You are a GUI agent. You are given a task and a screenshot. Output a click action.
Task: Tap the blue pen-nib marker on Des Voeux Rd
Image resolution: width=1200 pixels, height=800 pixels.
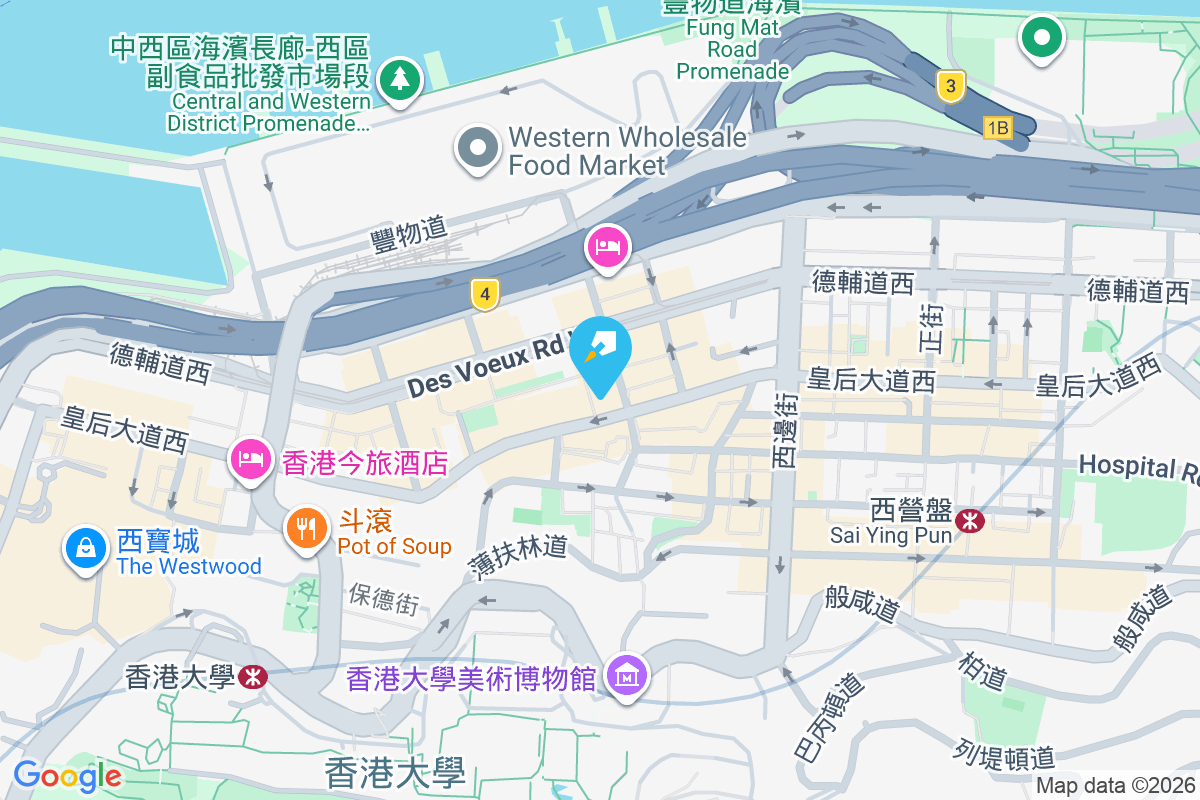pos(600,352)
